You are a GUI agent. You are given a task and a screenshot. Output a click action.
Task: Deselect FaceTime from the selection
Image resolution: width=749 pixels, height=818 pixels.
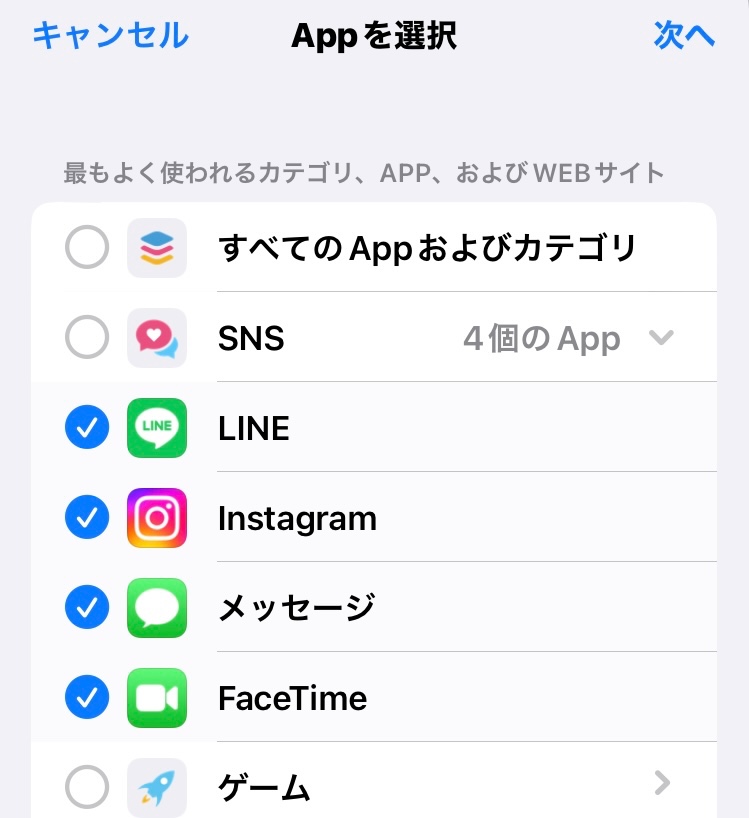pos(87,697)
